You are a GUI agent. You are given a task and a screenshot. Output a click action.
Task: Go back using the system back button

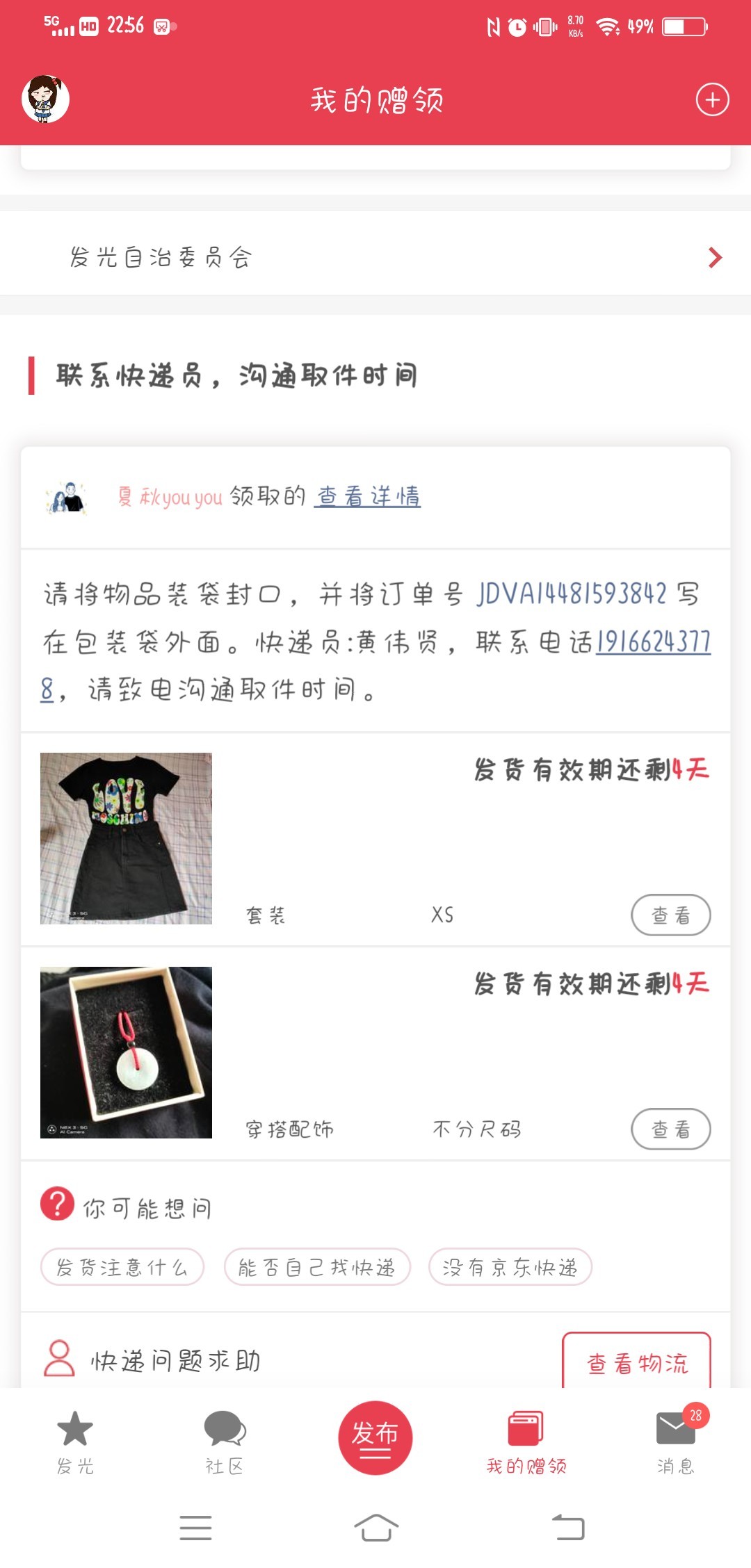click(x=568, y=1528)
